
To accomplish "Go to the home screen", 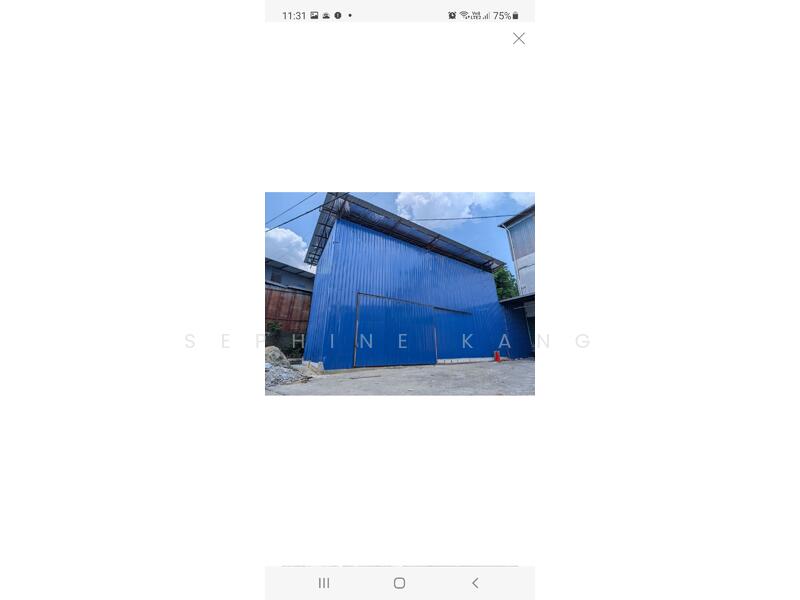I will (x=399, y=583).
